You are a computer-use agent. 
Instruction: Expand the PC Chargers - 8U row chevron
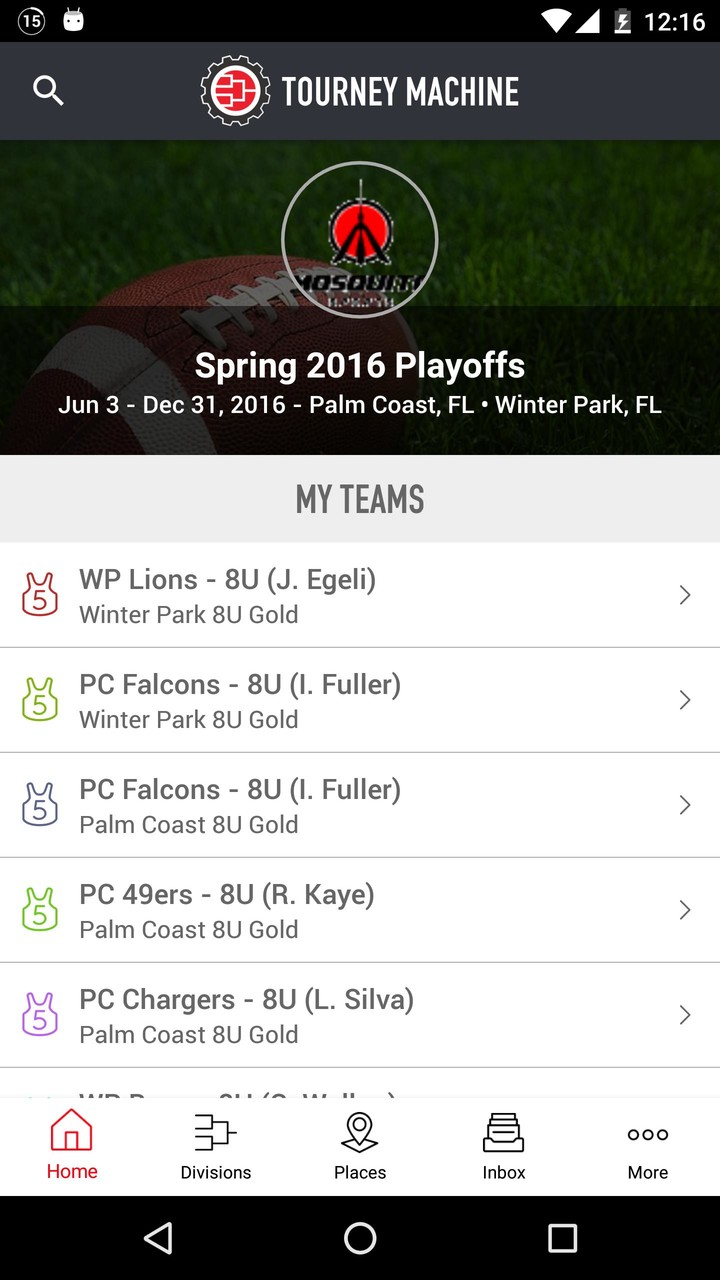[684, 1015]
